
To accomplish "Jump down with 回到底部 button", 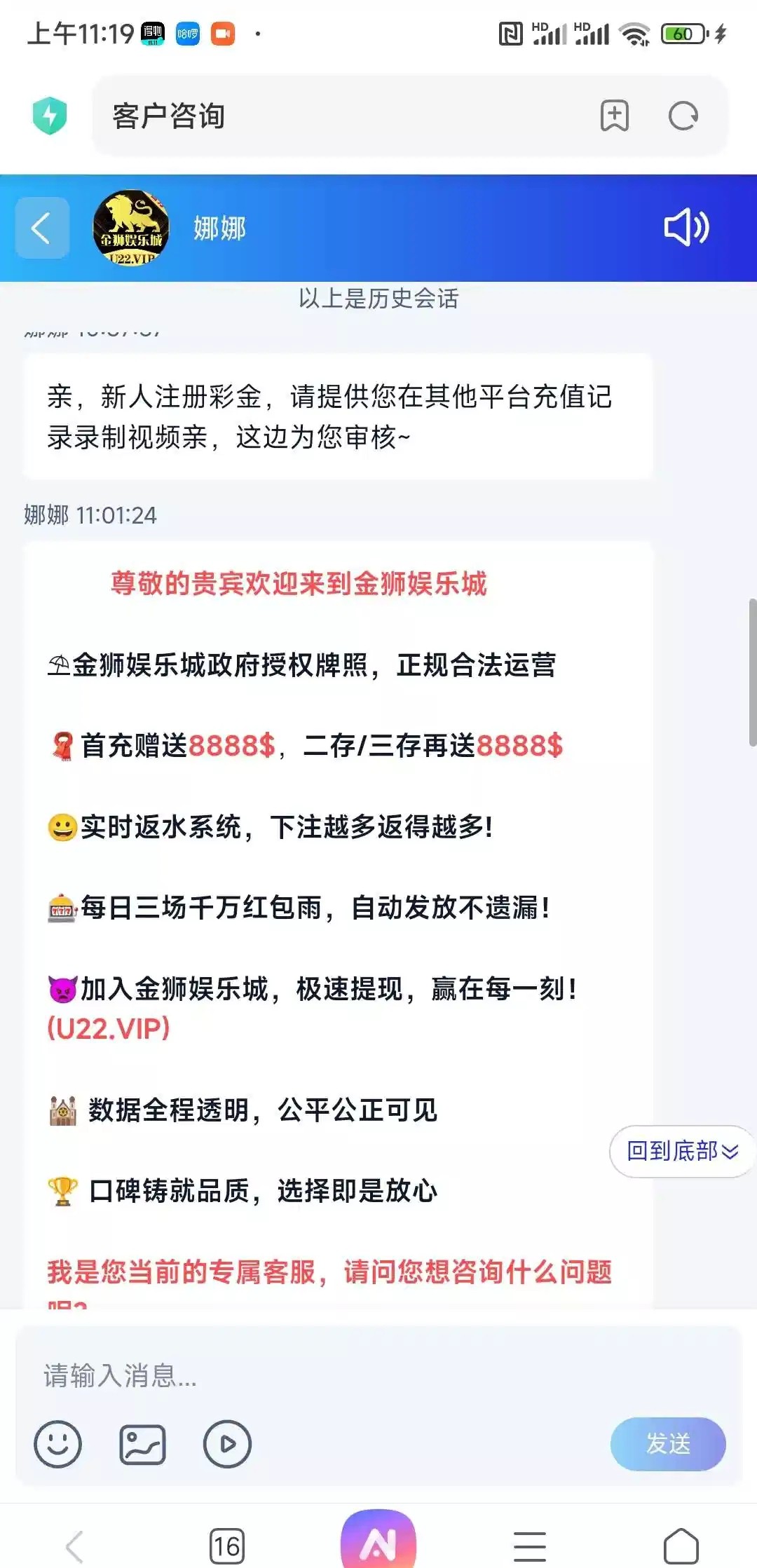I will [681, 1151].
